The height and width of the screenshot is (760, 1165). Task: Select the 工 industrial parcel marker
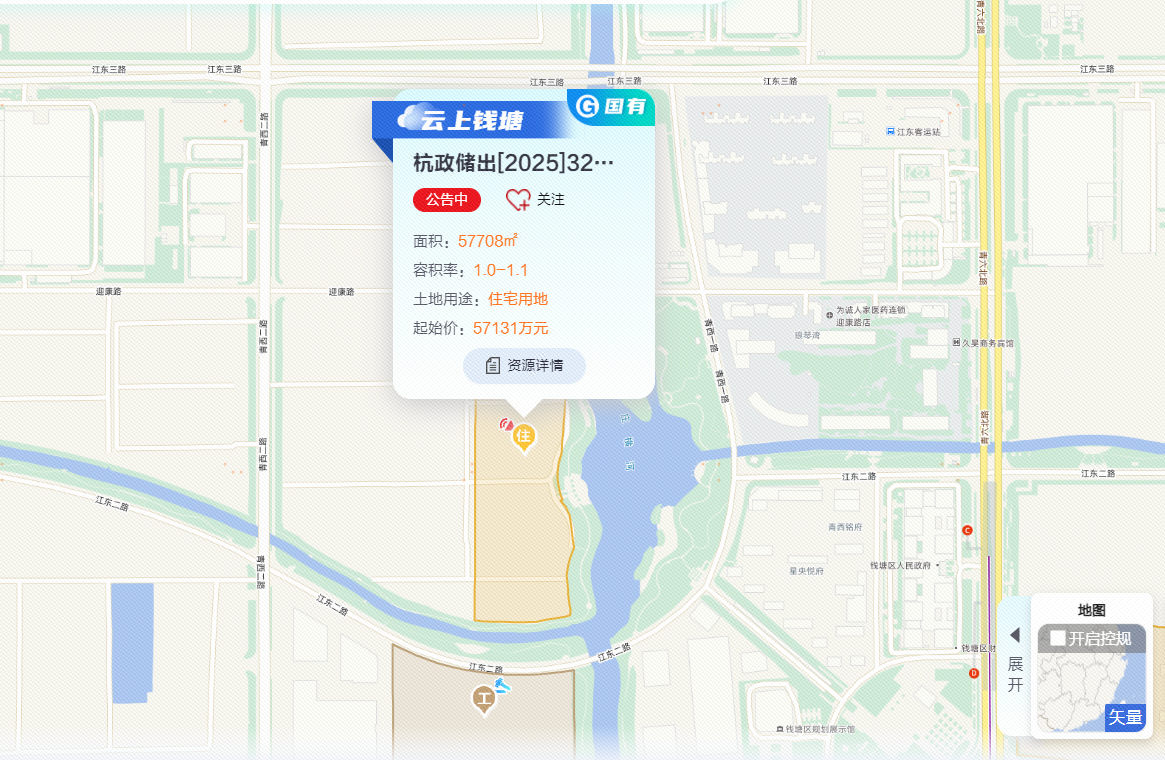(x=484, y=698)
